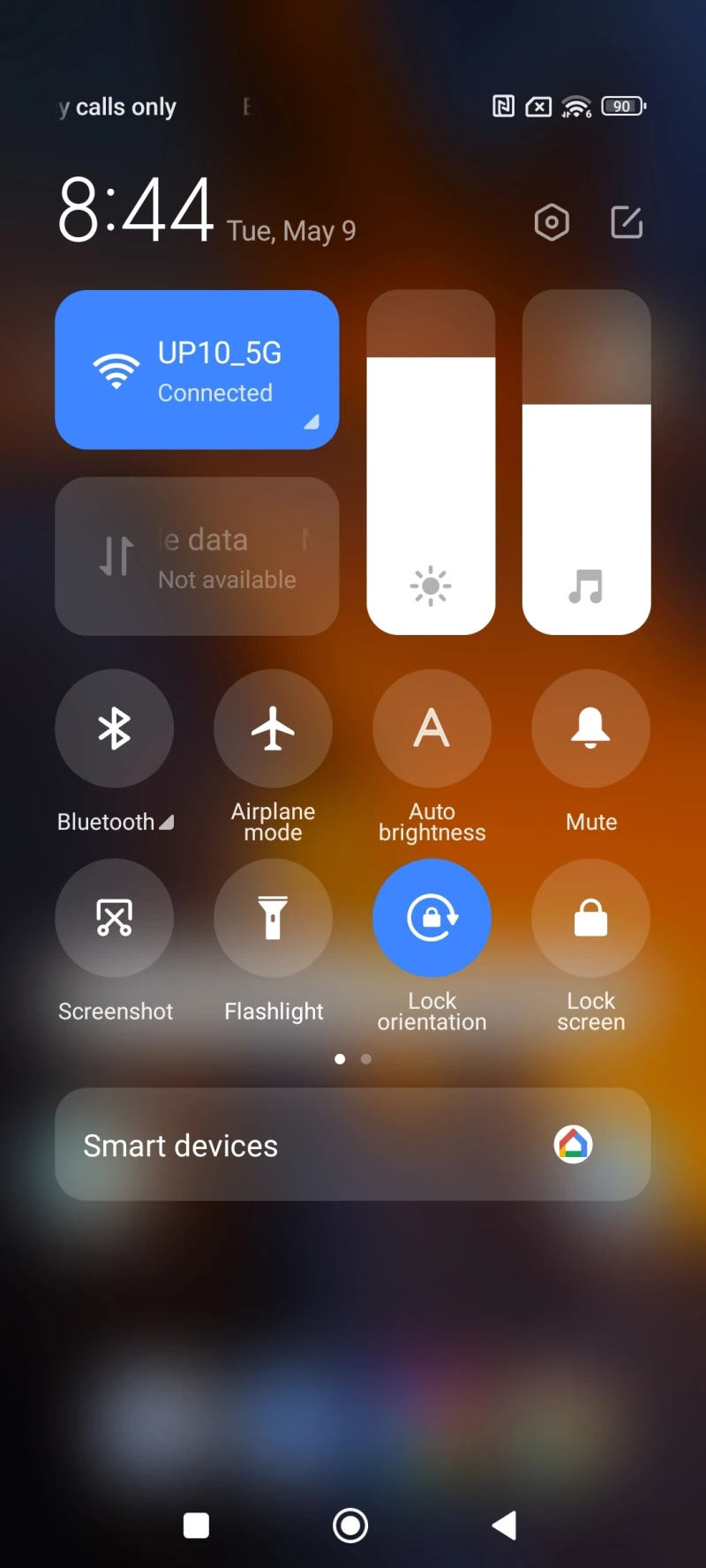Switch on the Flashlight

click(274, 918)
